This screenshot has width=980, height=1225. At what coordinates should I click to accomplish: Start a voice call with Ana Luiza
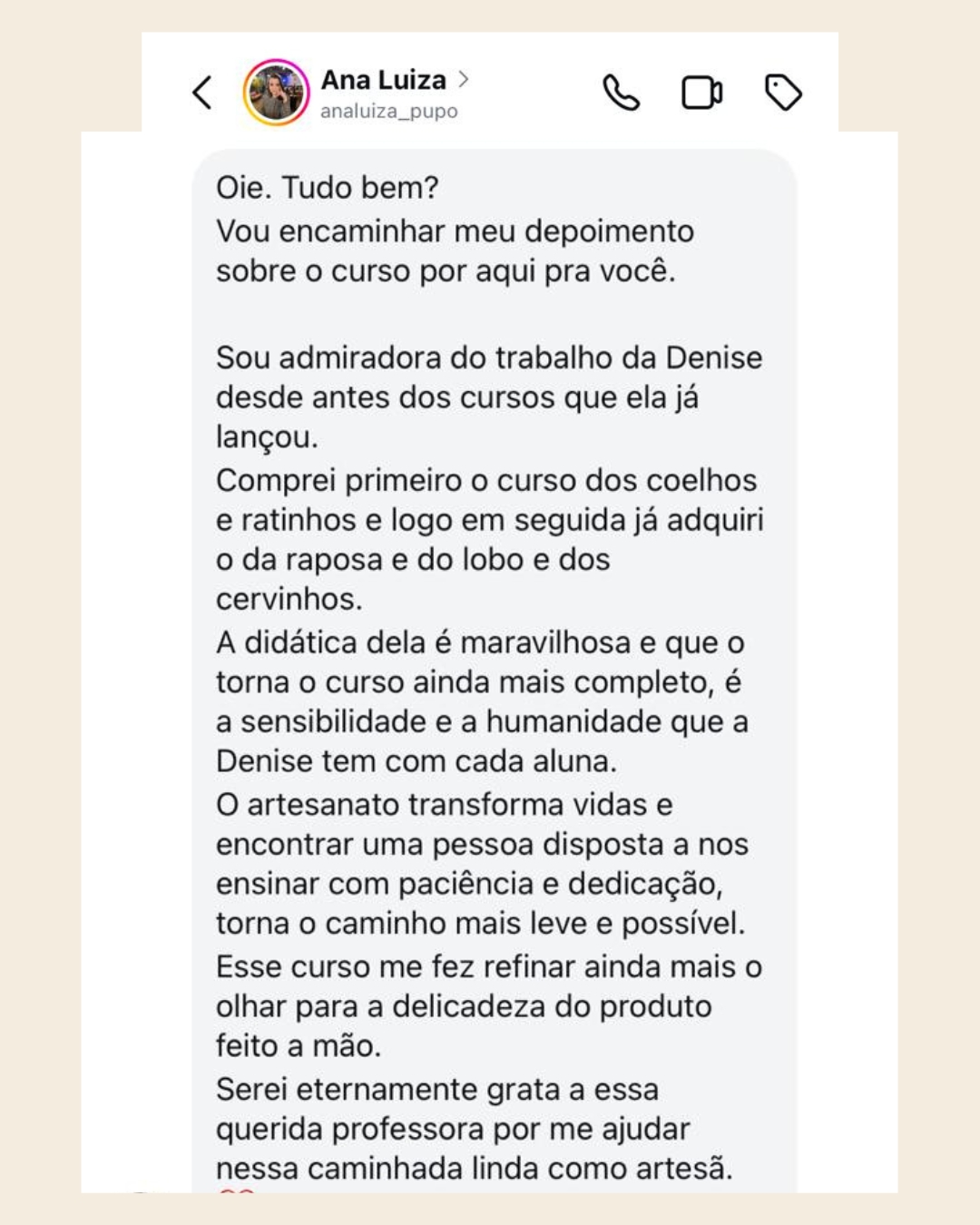(621, 92)
